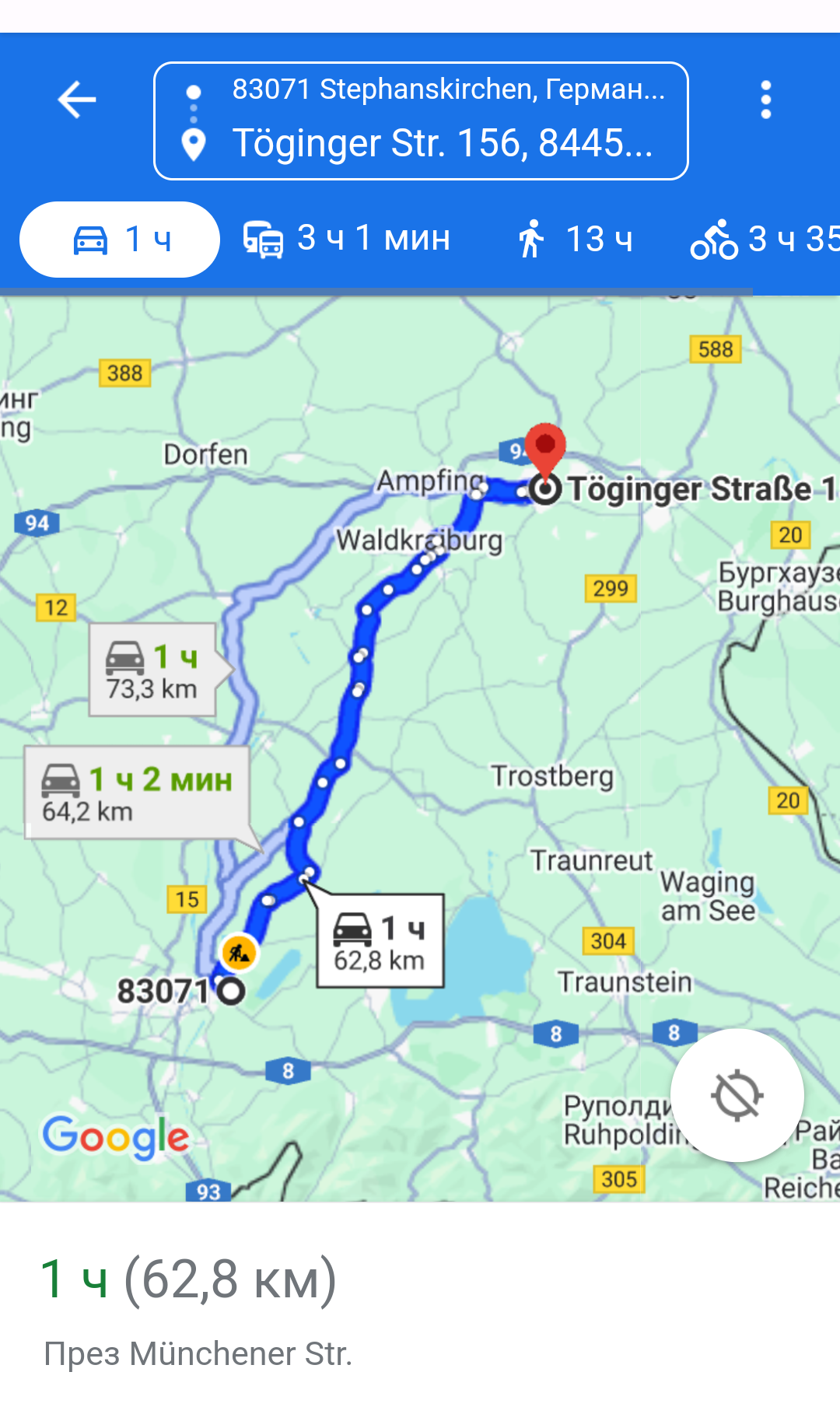This screenshot has height=1407, width=840.
Task: Center the map on my location
Action: coord(737,1095)
